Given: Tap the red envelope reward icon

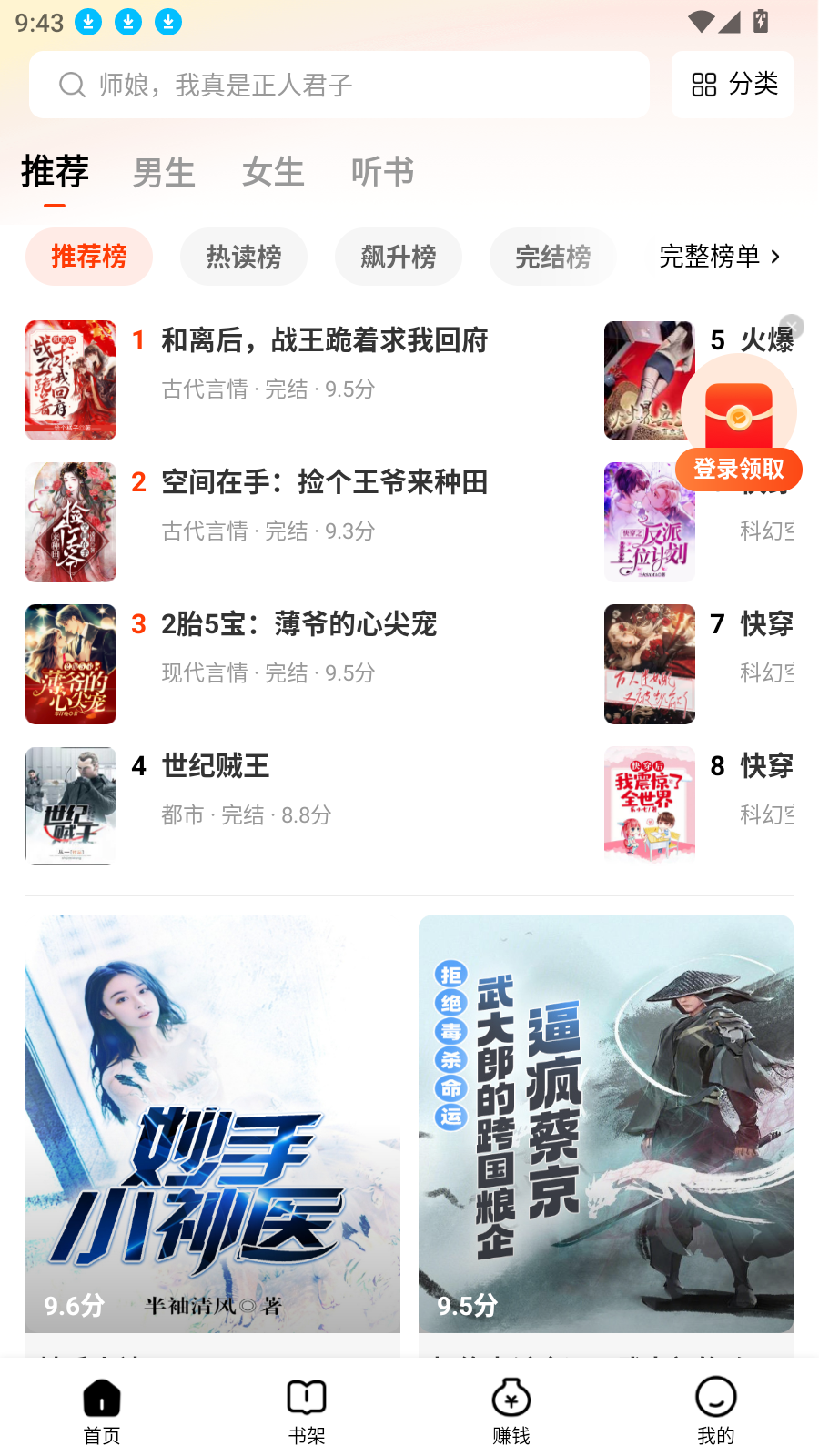Looking at the screenshot, I should pyautogui.click(x=739, y=411).
